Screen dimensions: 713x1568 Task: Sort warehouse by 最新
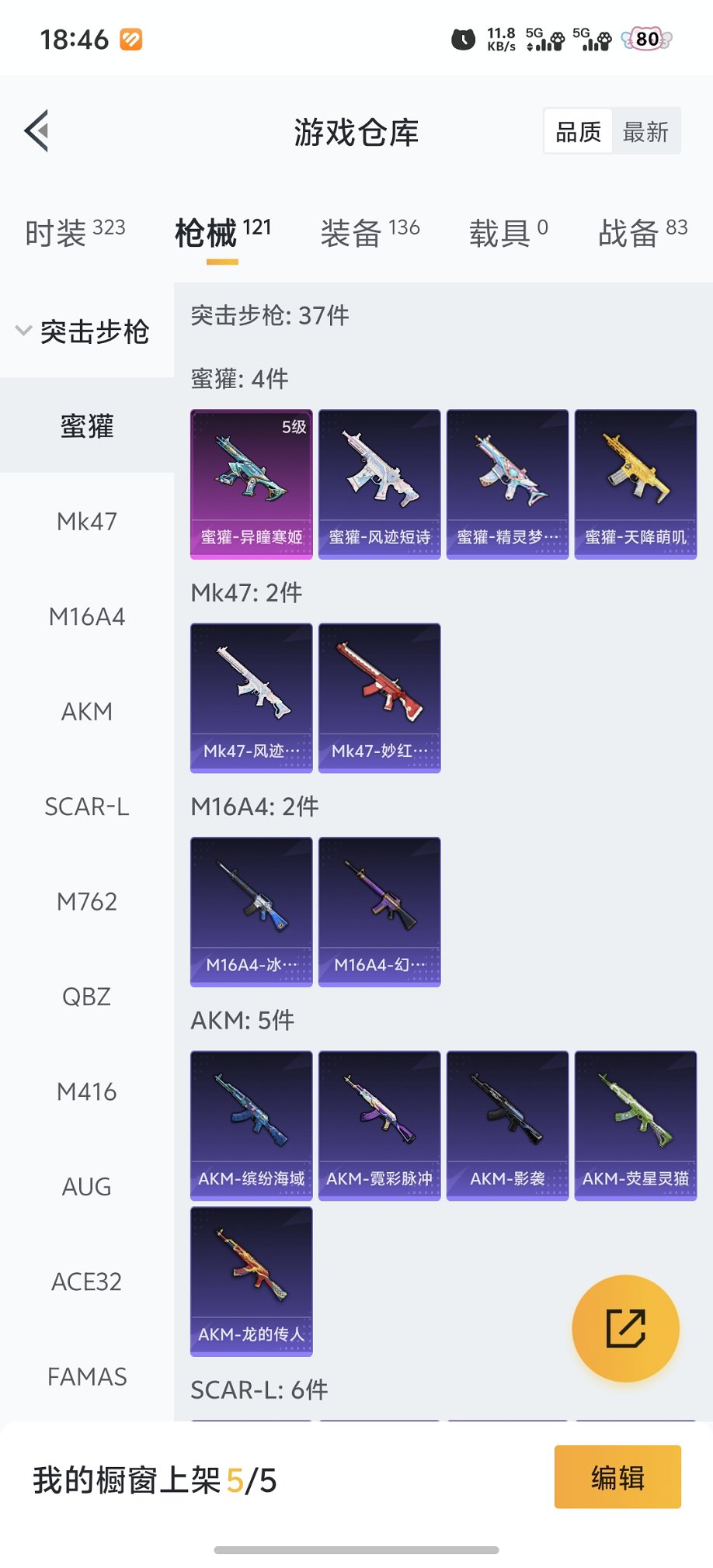(x=645, y=131)
